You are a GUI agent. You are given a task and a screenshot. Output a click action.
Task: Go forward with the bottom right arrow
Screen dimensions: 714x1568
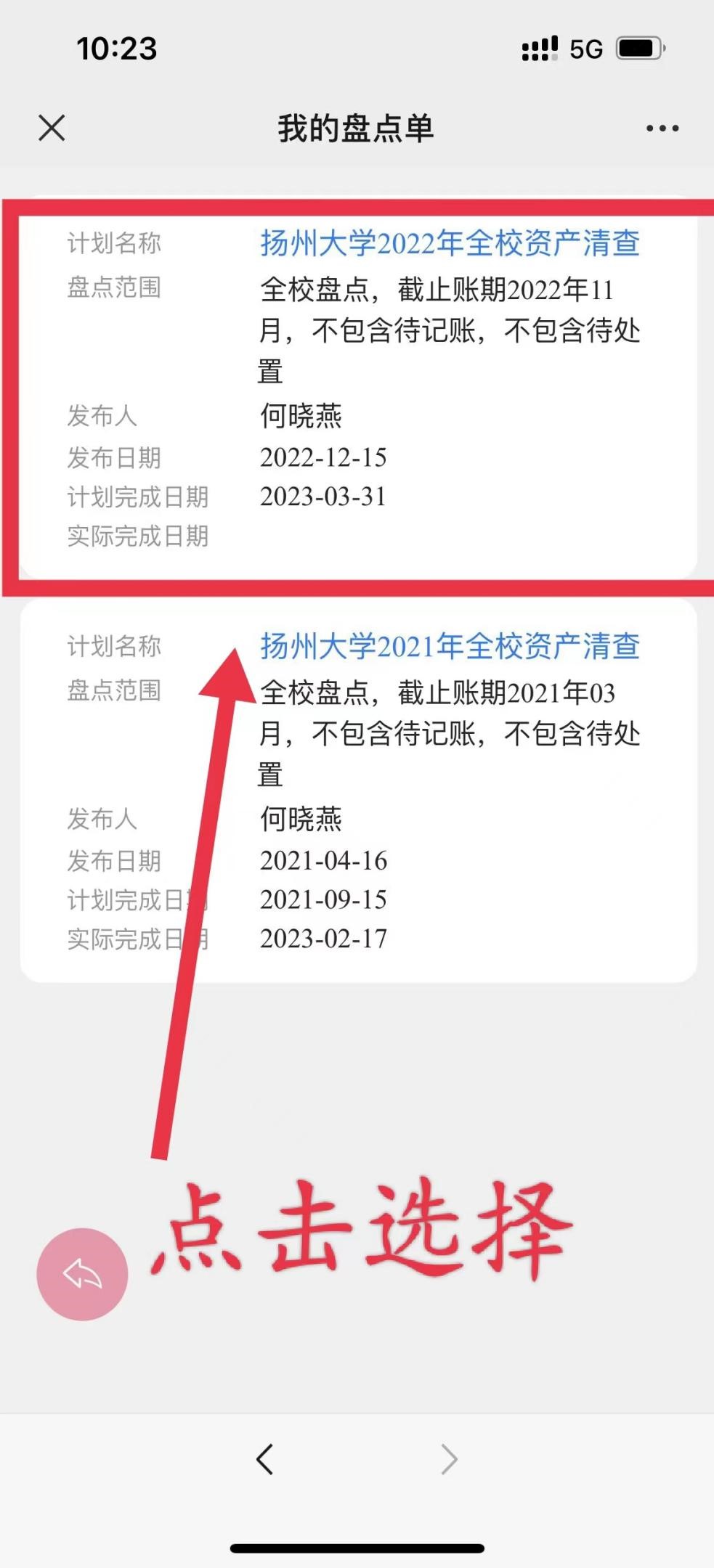click(450, 1458)
